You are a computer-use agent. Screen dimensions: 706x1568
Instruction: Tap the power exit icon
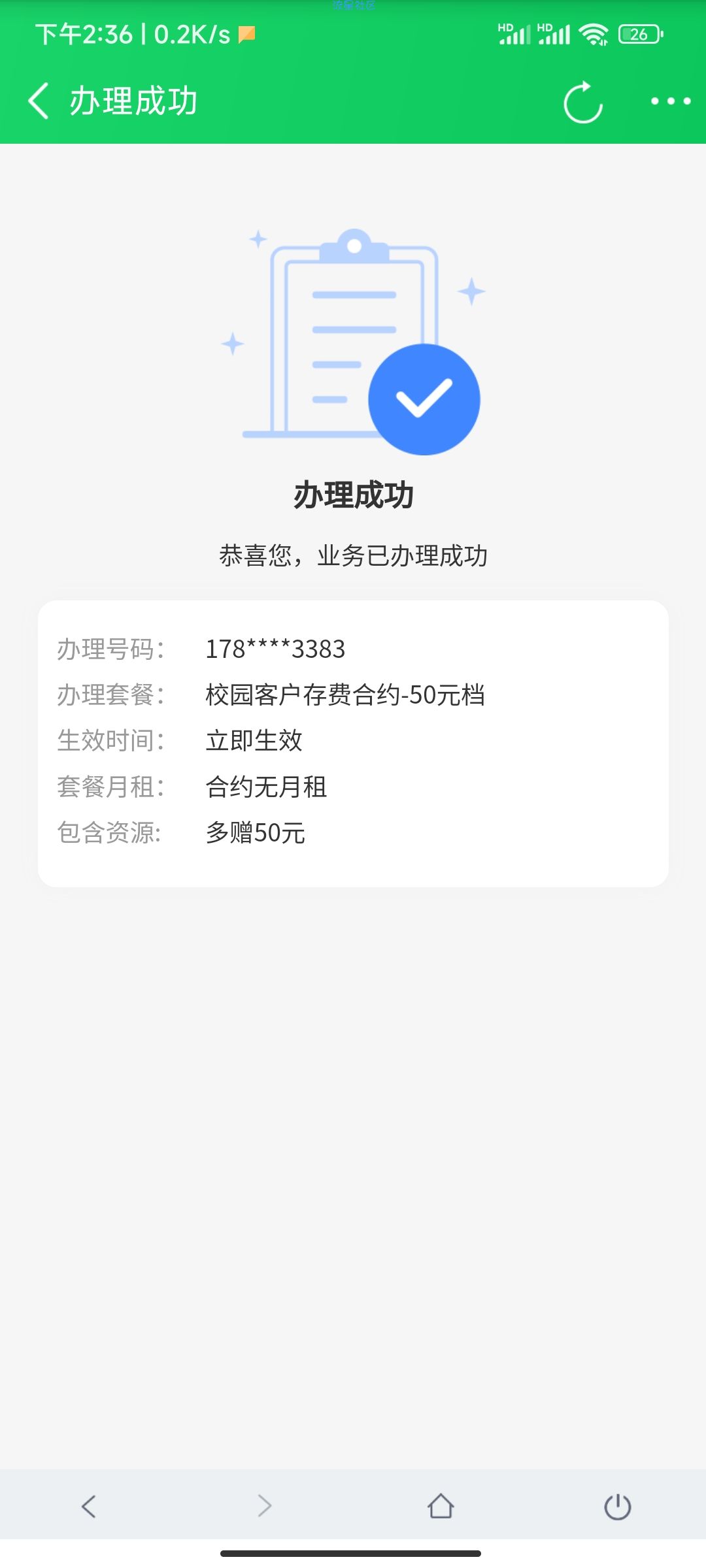617,1507
